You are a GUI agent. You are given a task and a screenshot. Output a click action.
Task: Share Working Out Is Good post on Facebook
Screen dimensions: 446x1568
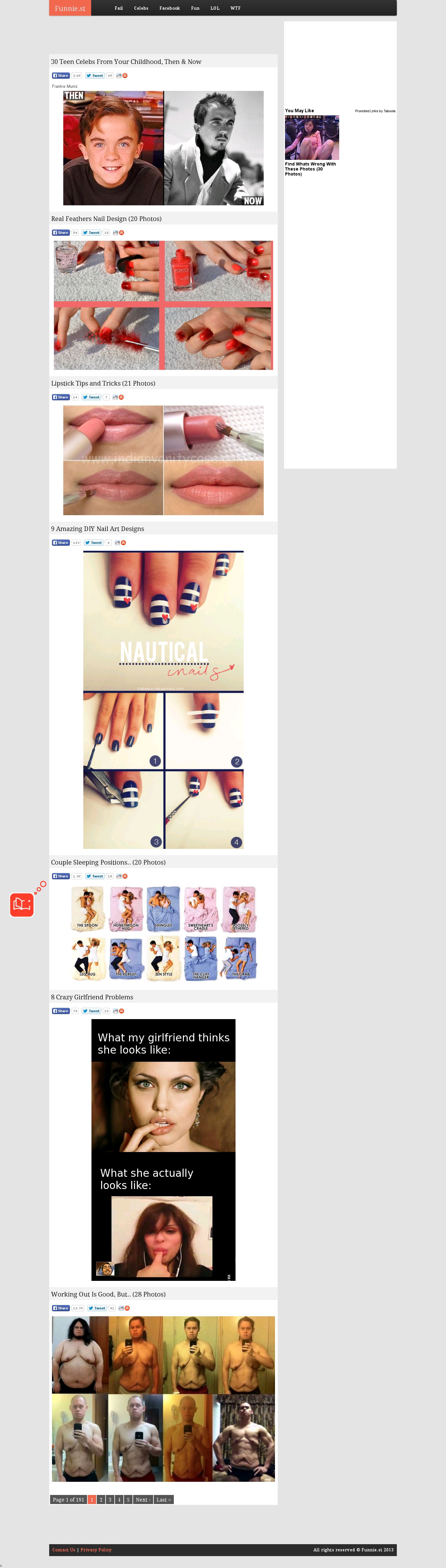tap(61, 1308)
